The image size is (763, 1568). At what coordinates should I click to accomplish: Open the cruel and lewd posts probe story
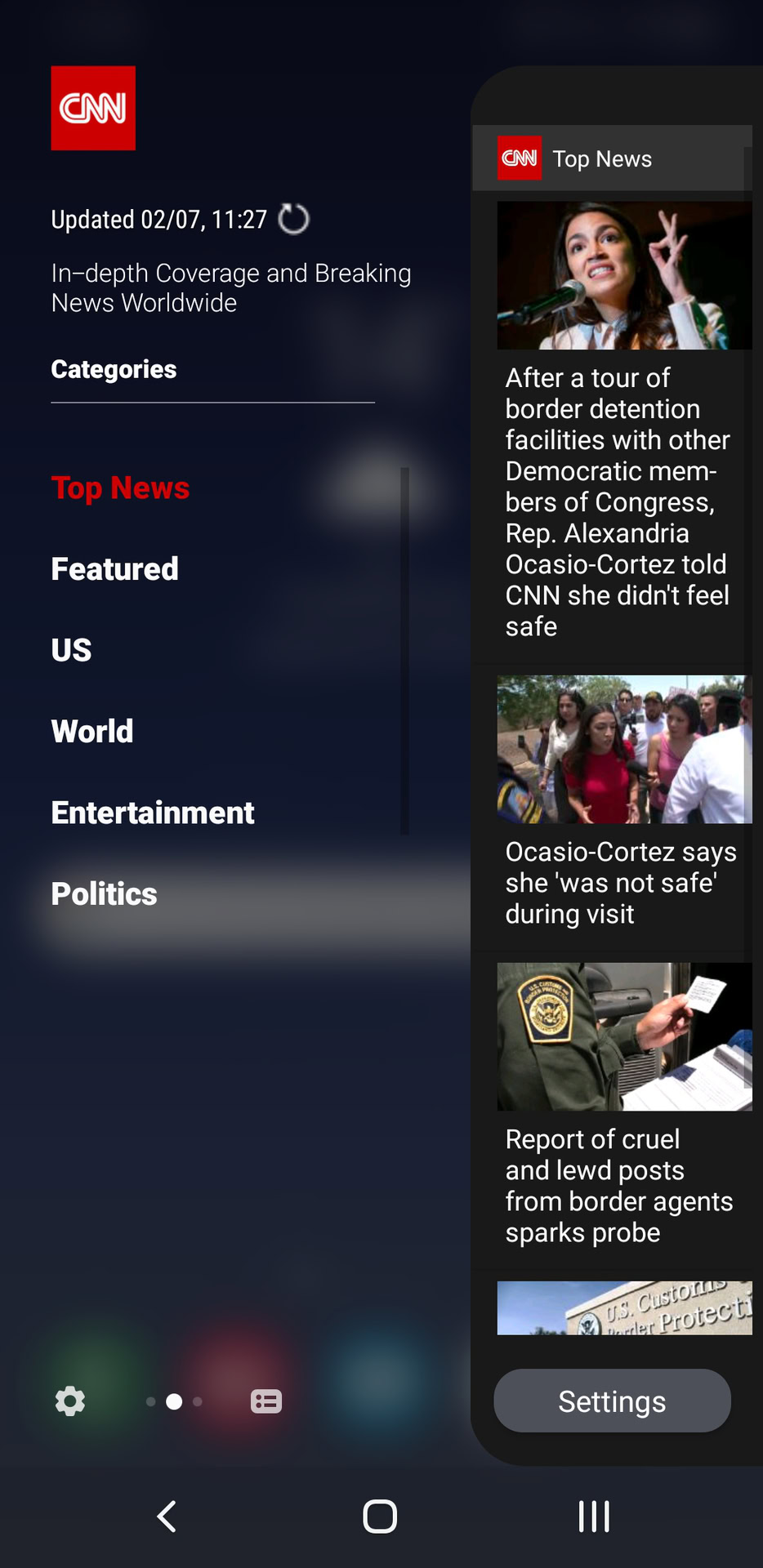click(x=618, y=1185)
